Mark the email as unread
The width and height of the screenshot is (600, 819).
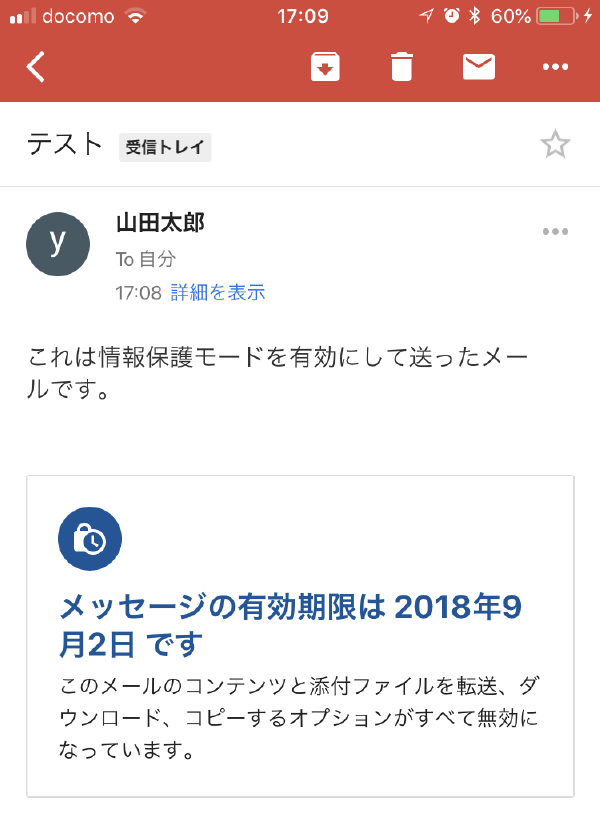[x=479, y=67]
